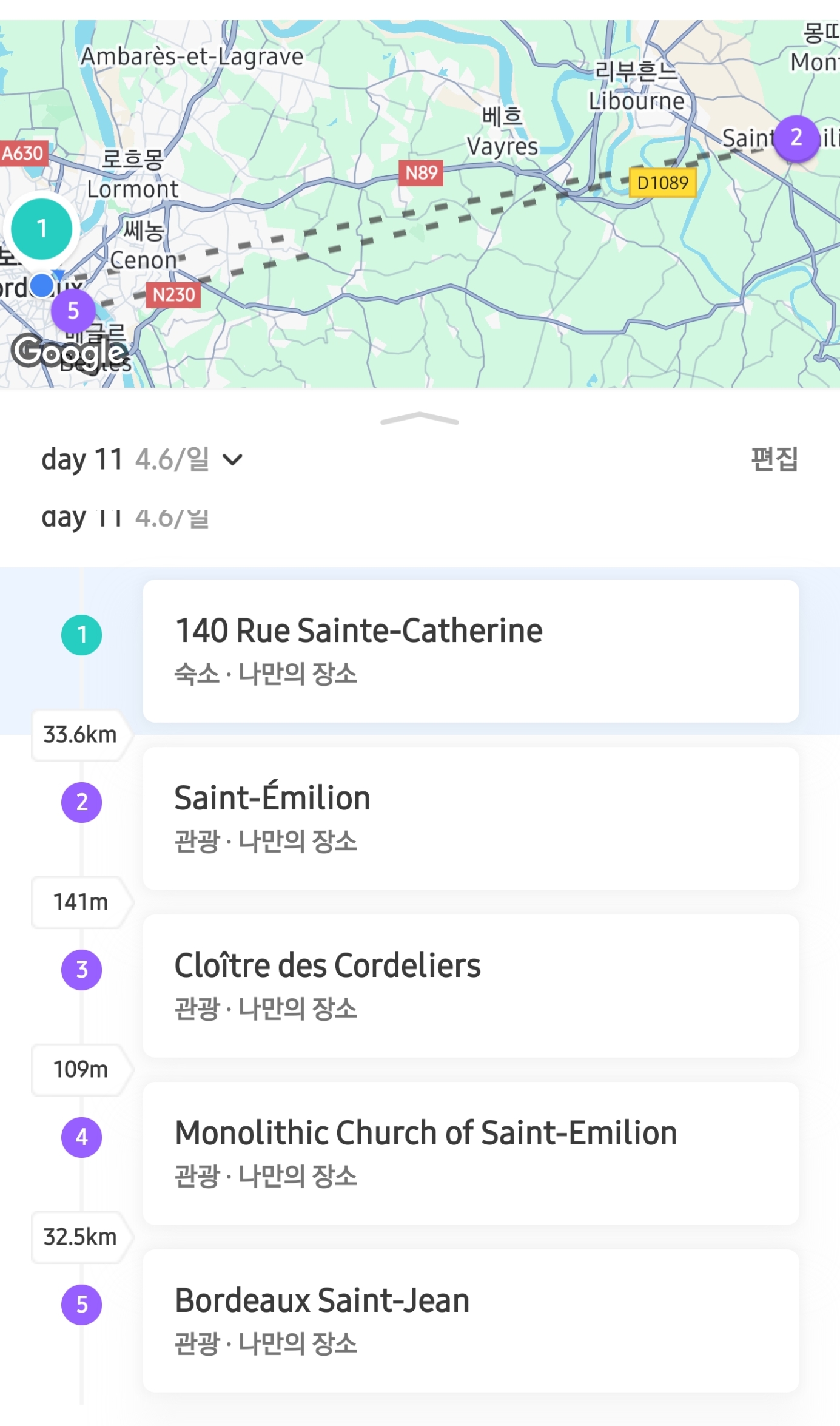The image size is (840, 1426).
Task: Open the Bordeaux Saint-Jean card
Action: coord(471,1321)
